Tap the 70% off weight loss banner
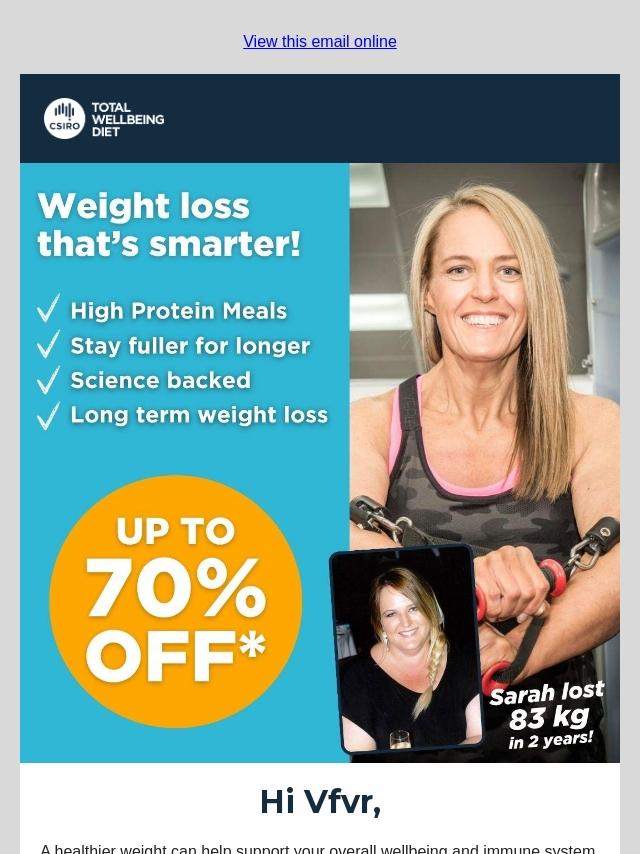This screenshot has height=854, width=640. [x=320, y=462]
